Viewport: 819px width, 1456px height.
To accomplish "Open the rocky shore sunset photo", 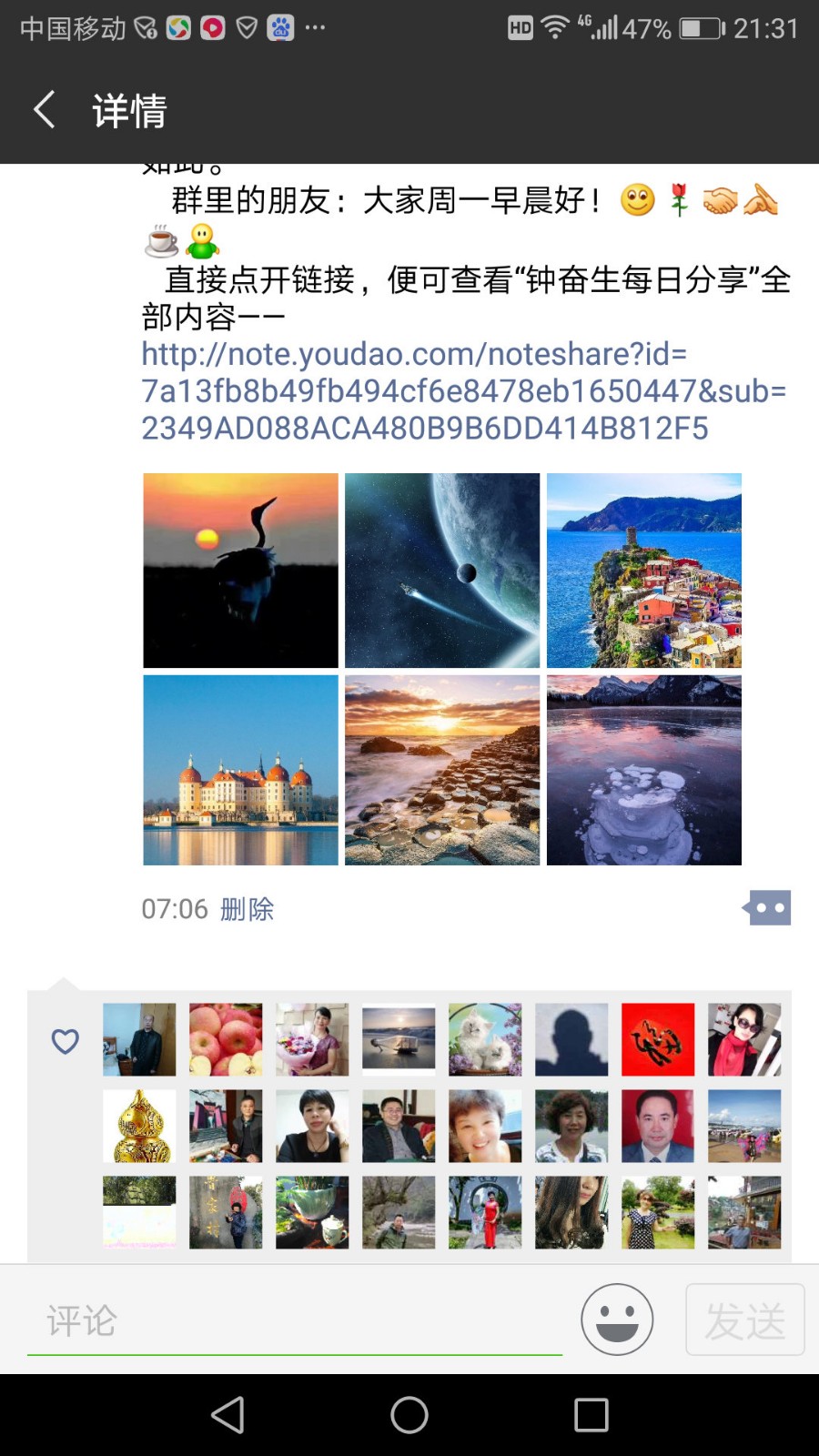I will (x=442, y=770).
